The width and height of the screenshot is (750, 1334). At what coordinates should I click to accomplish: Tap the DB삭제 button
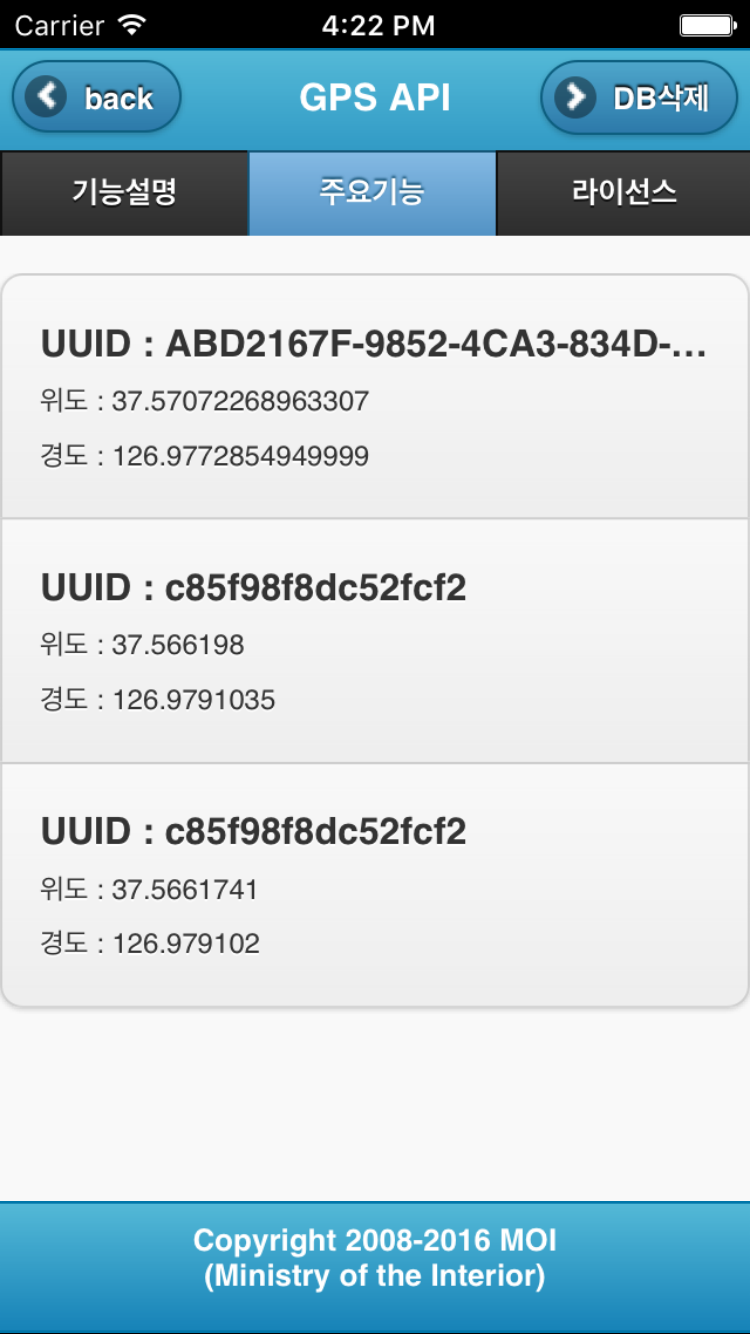[x=639, y=98]
